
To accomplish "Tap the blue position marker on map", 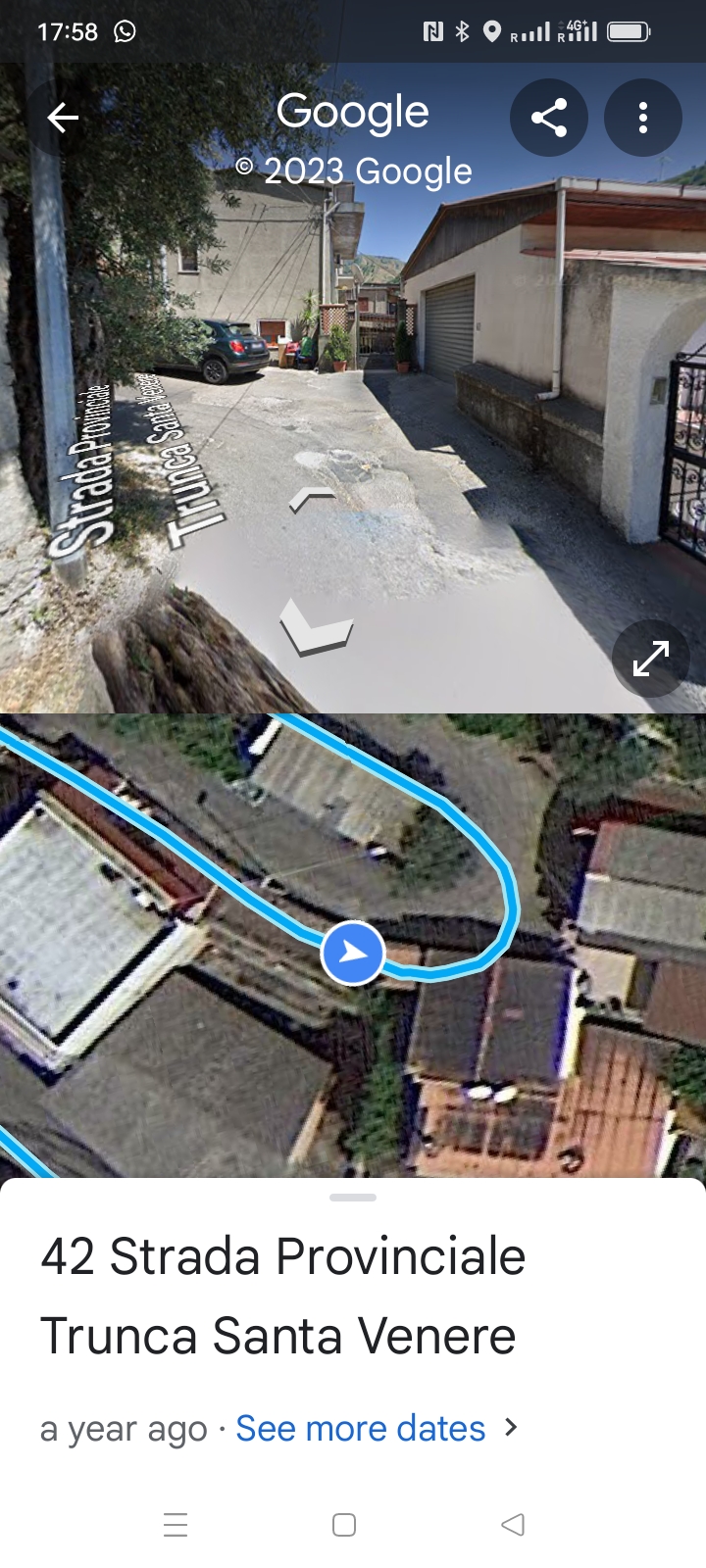I will click(353, 953).
